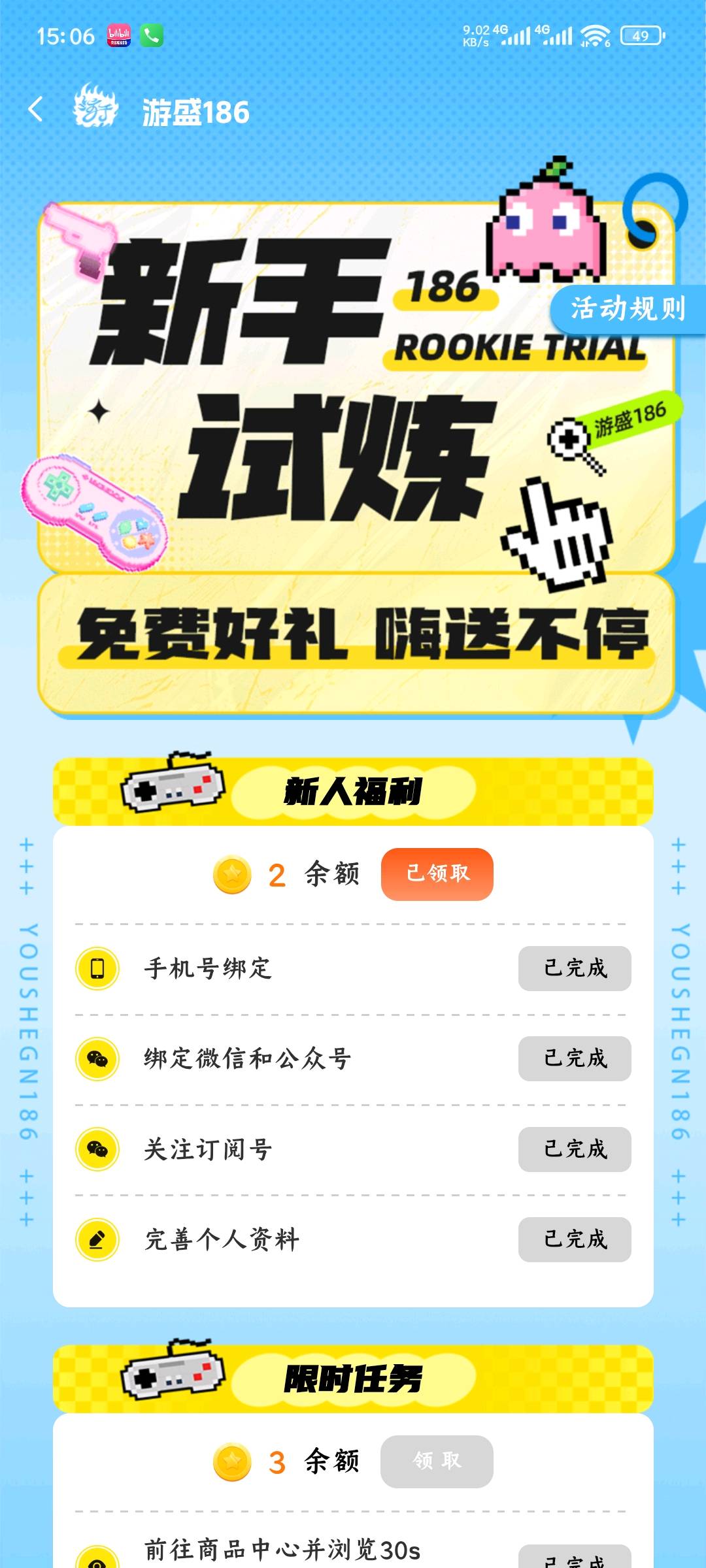Screen dimensions: 706x1568
Task: Tap 已完成 next to 手机号绑定
Action: [575, 968]
